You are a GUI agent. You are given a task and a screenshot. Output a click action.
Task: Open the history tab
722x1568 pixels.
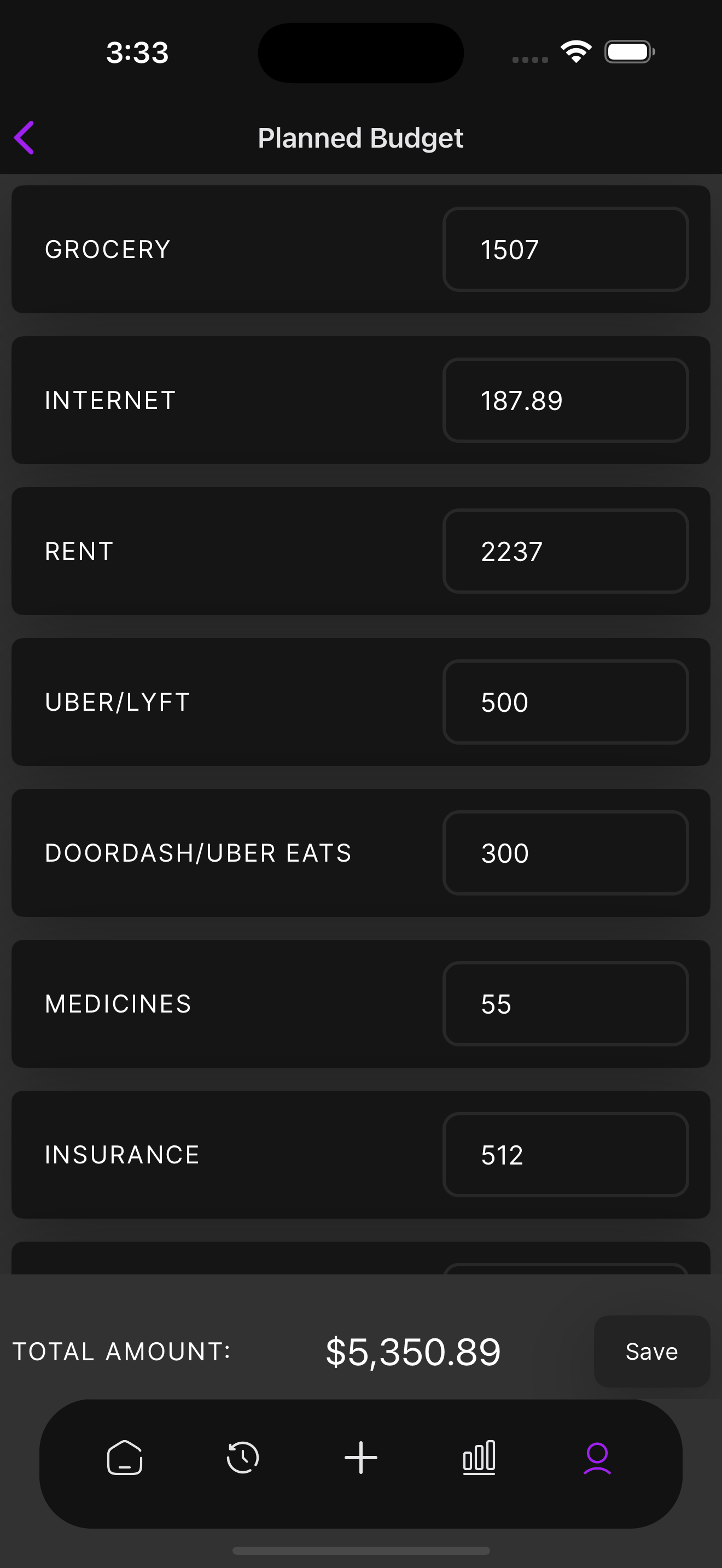point(243,1458)
